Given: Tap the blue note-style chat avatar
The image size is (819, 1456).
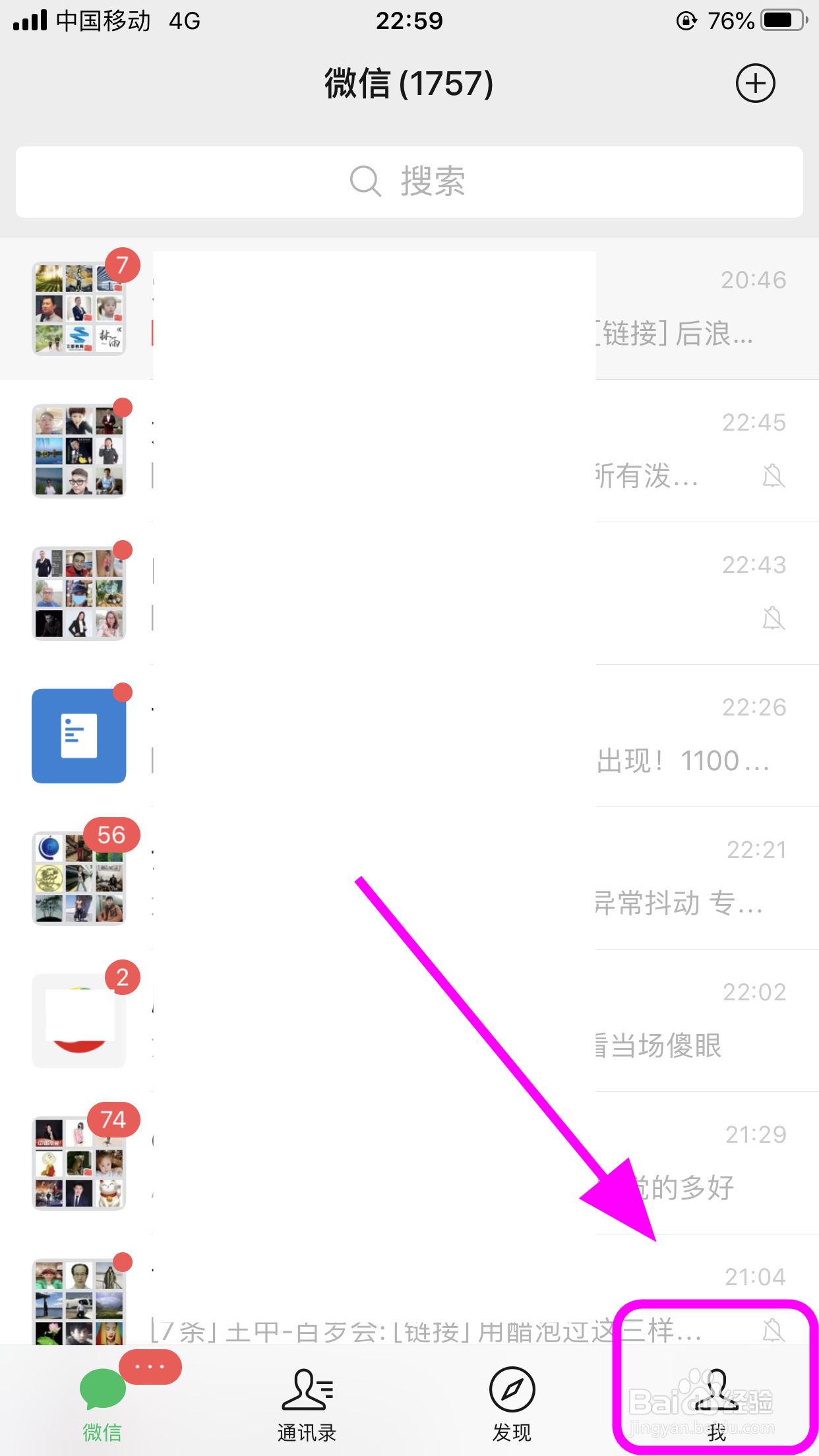Looking at the screenshot, I should [x=79, y=735].
